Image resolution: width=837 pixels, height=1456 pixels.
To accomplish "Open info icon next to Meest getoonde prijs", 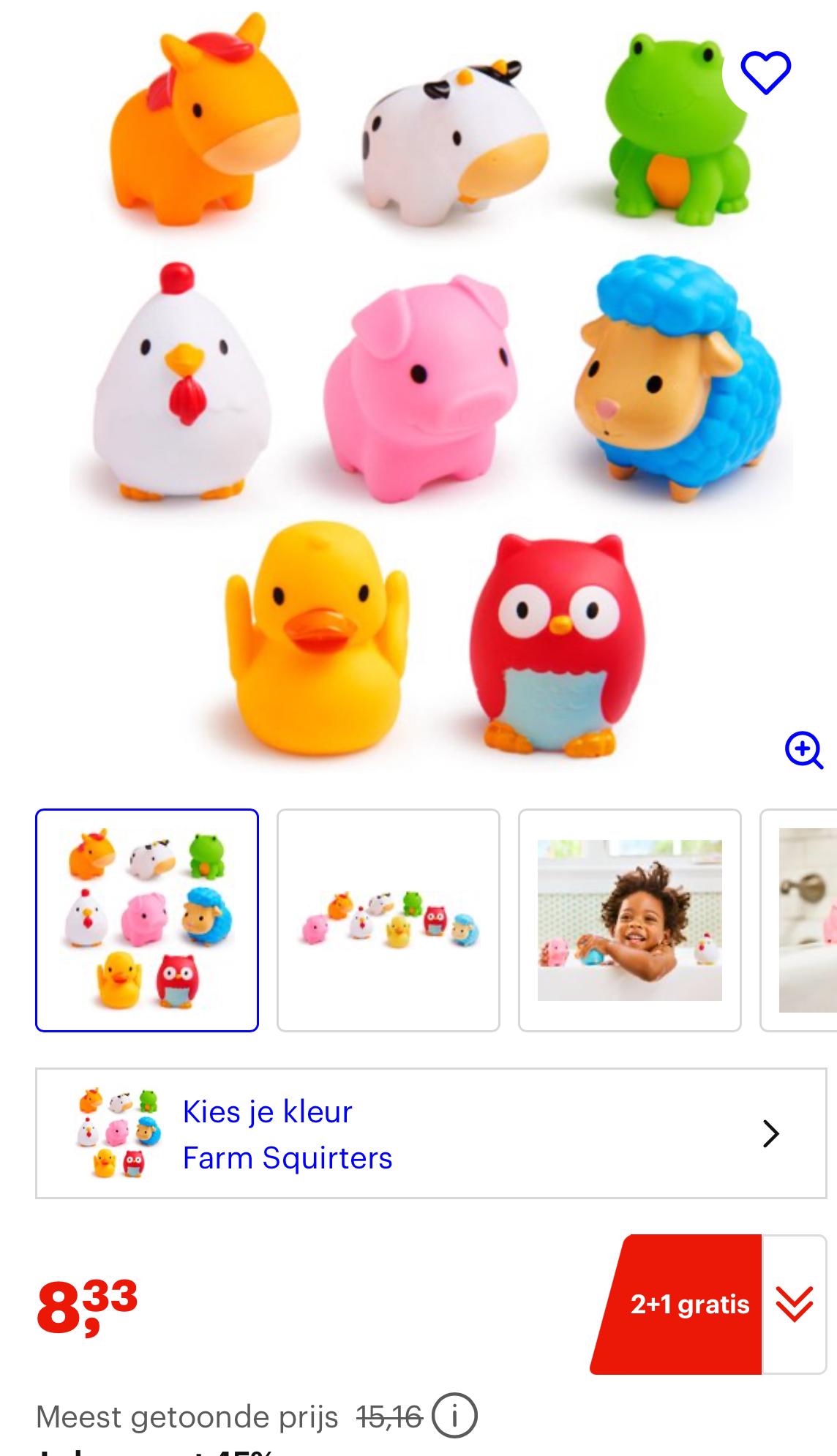I will (x=454, y=1416).
